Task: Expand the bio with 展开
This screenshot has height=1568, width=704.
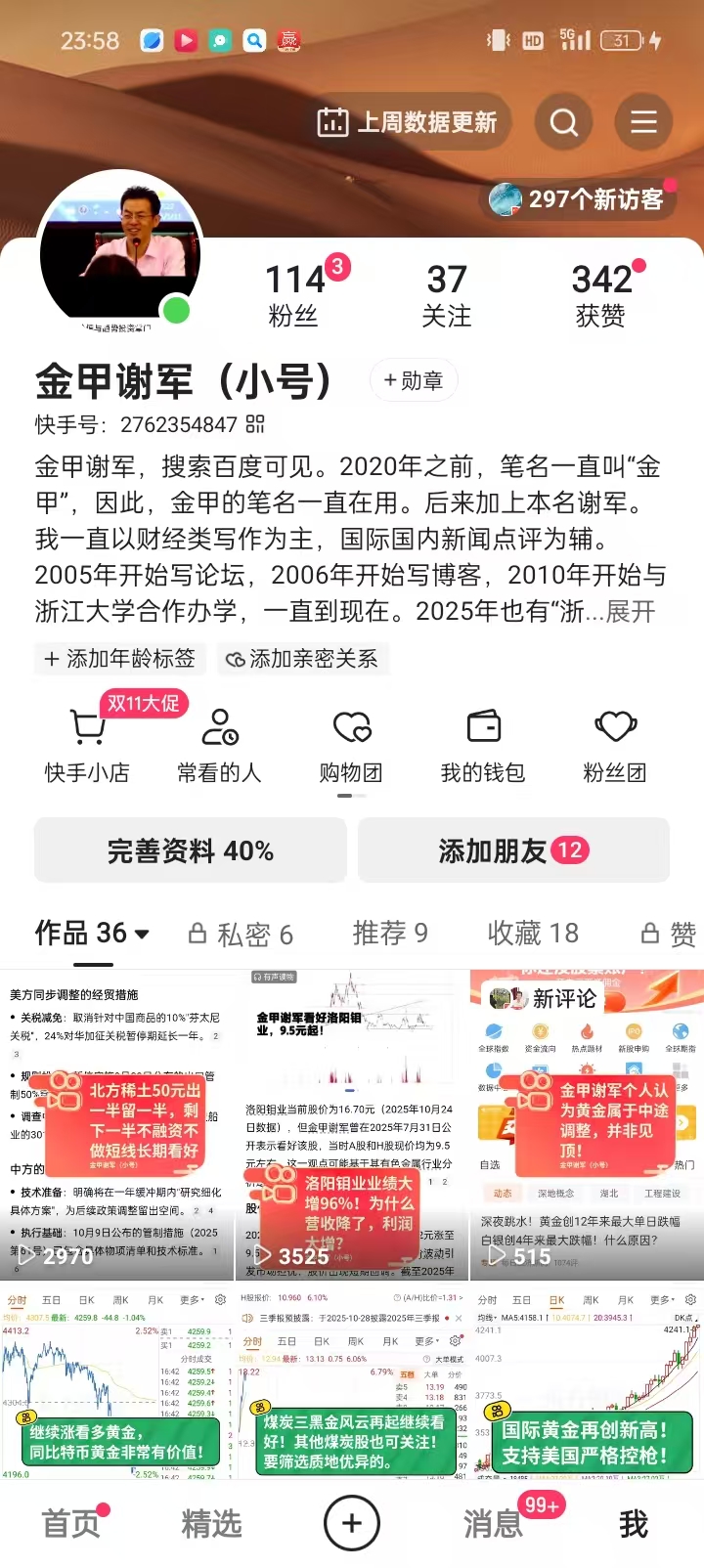Action: (x=630, y=612)
